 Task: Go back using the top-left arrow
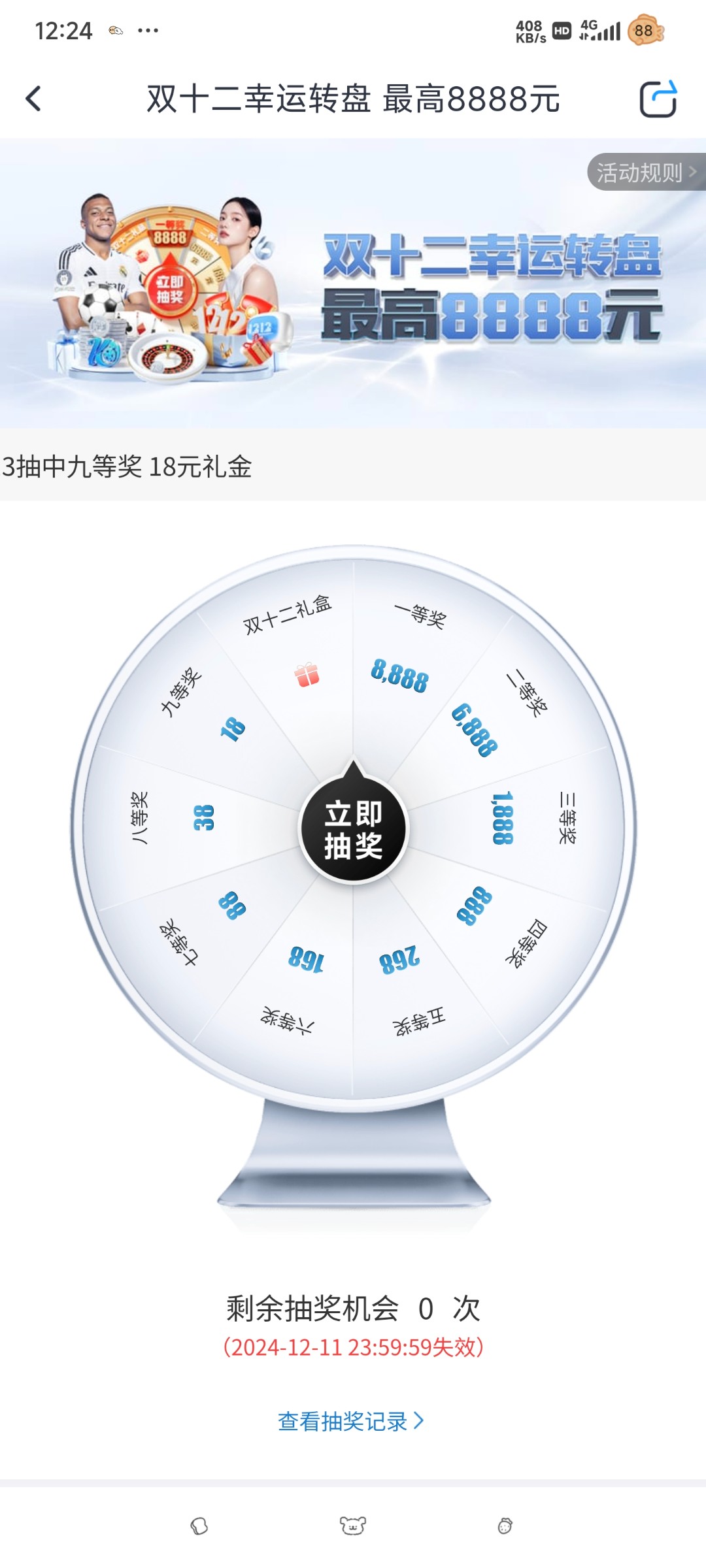point(34,99)
